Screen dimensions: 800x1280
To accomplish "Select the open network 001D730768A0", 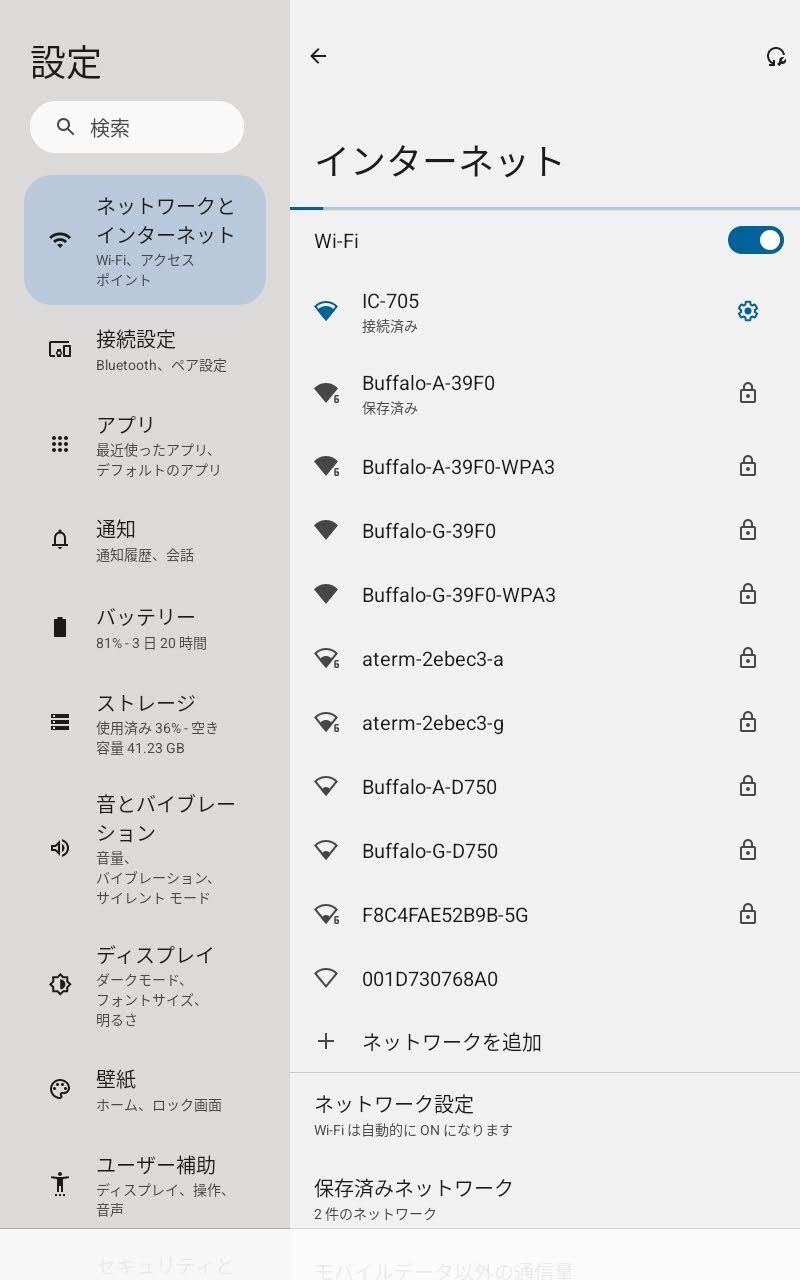I will (545, 979).
